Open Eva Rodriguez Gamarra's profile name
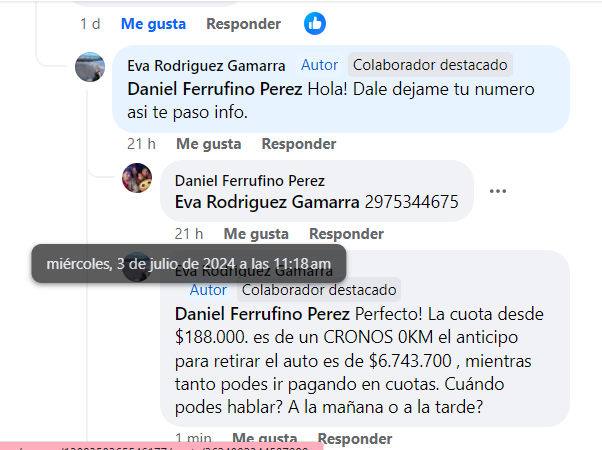 pyautogui.click(x=206, y=65)
